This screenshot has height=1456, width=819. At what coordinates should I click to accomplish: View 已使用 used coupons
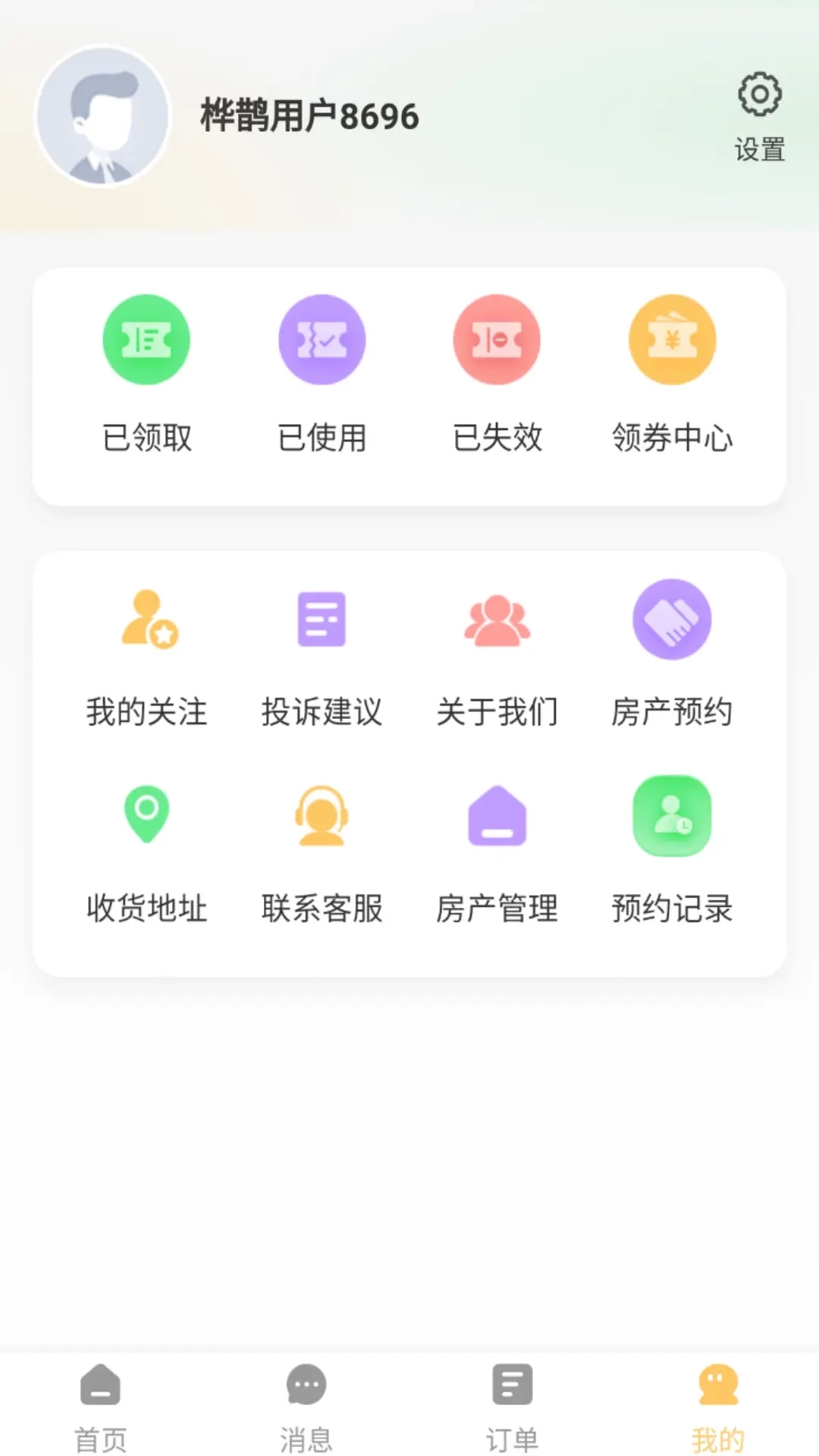point(322,340)
